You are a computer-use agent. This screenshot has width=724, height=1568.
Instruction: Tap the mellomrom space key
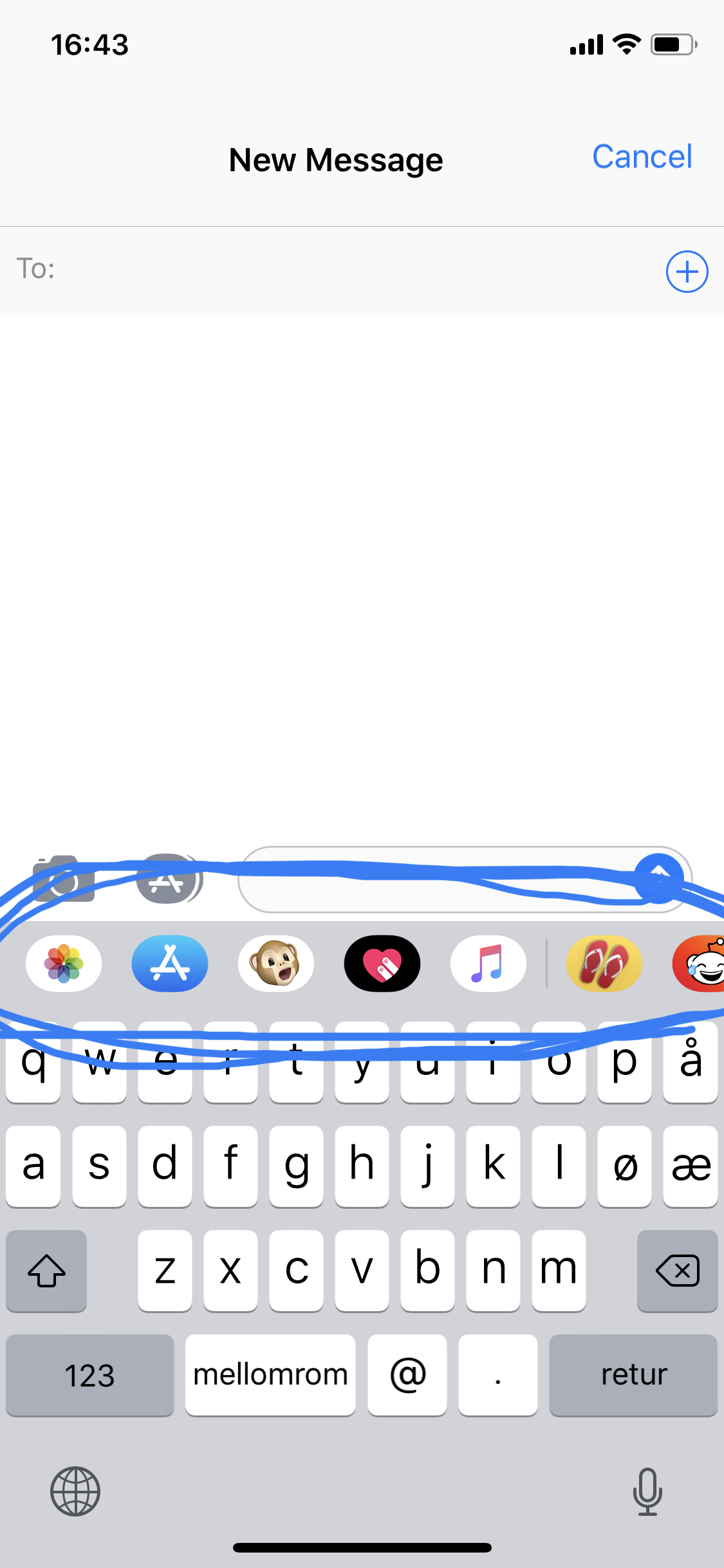[270, 1376]
